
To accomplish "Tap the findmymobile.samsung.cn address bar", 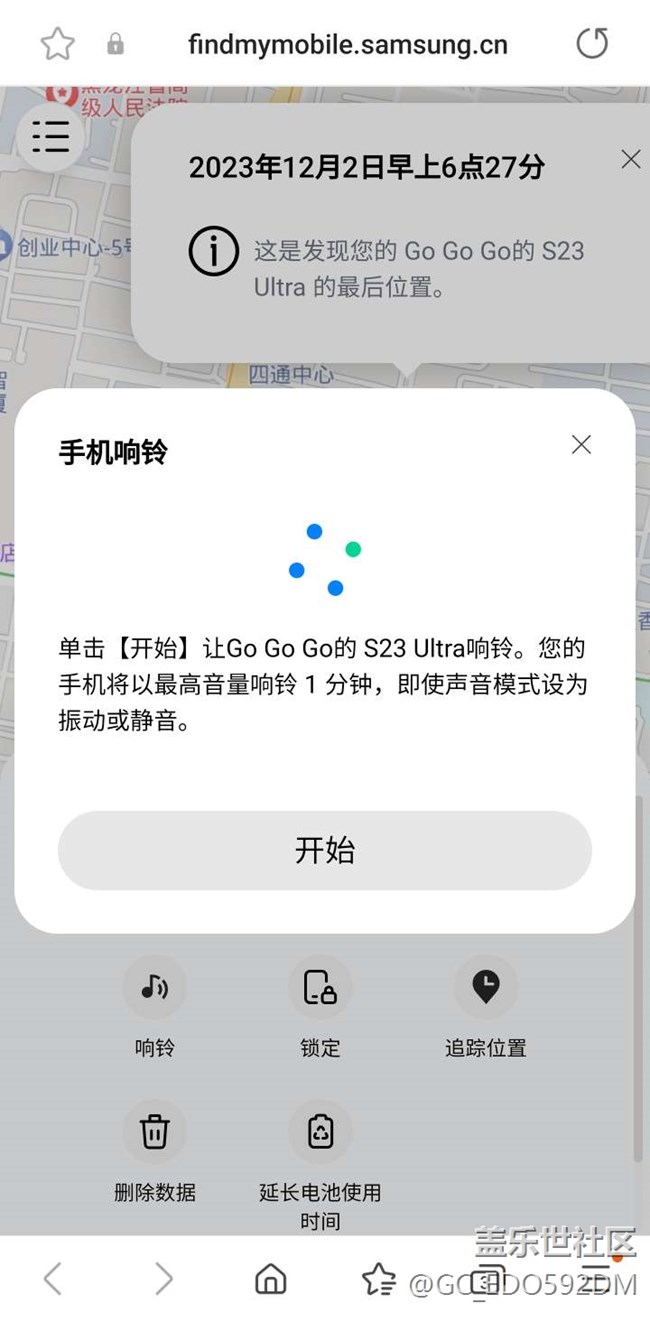I will pyautogui.click(x=347, y=44).
